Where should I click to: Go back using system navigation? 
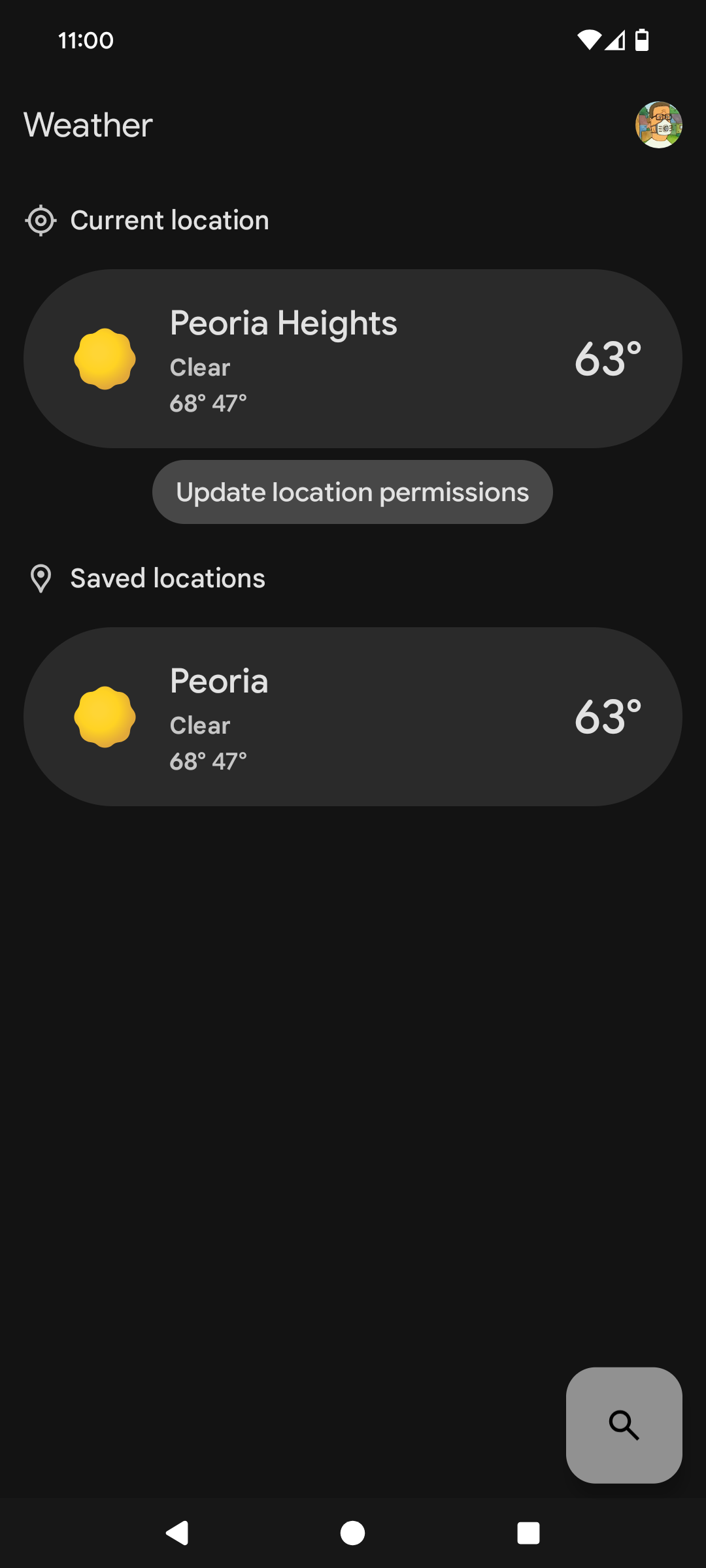(x=177, y=1533)
